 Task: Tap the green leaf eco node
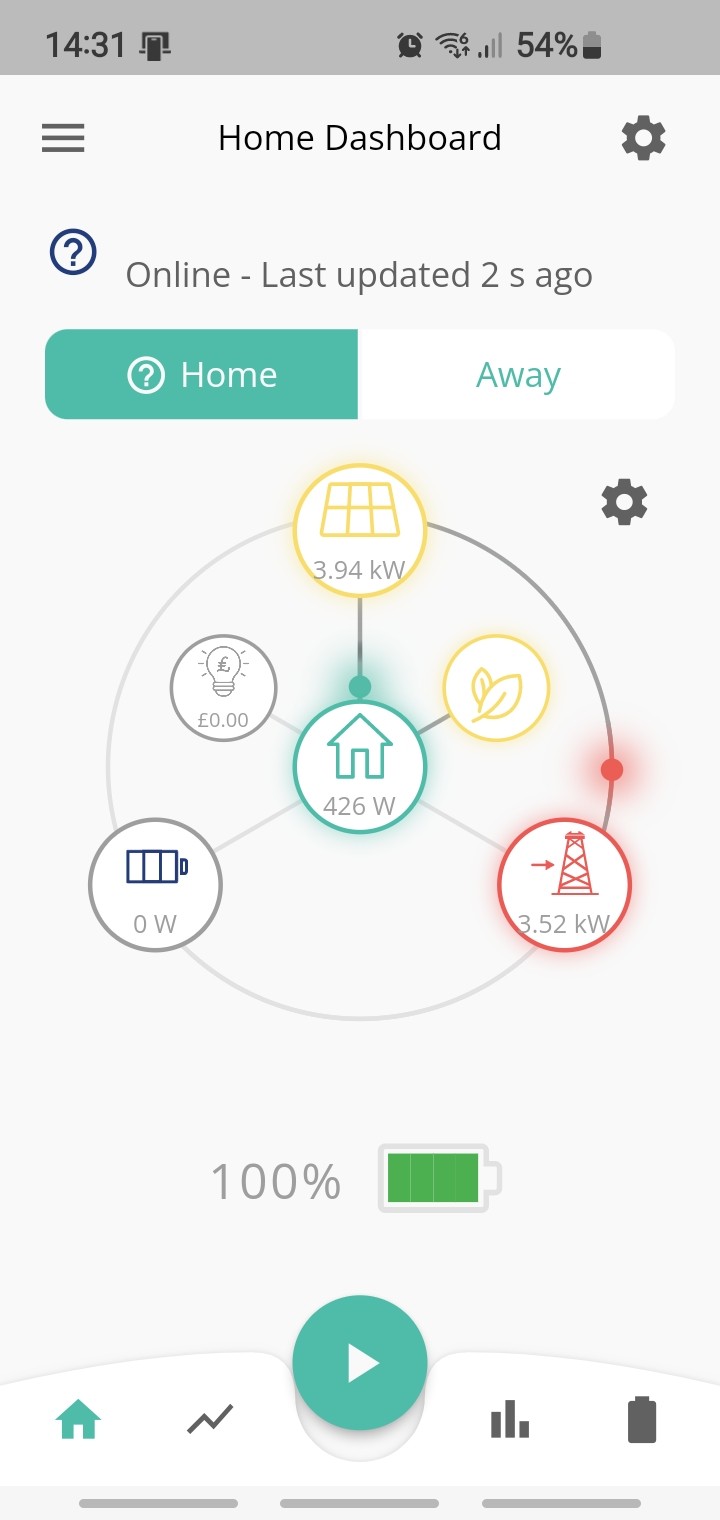tap(496, 688)
